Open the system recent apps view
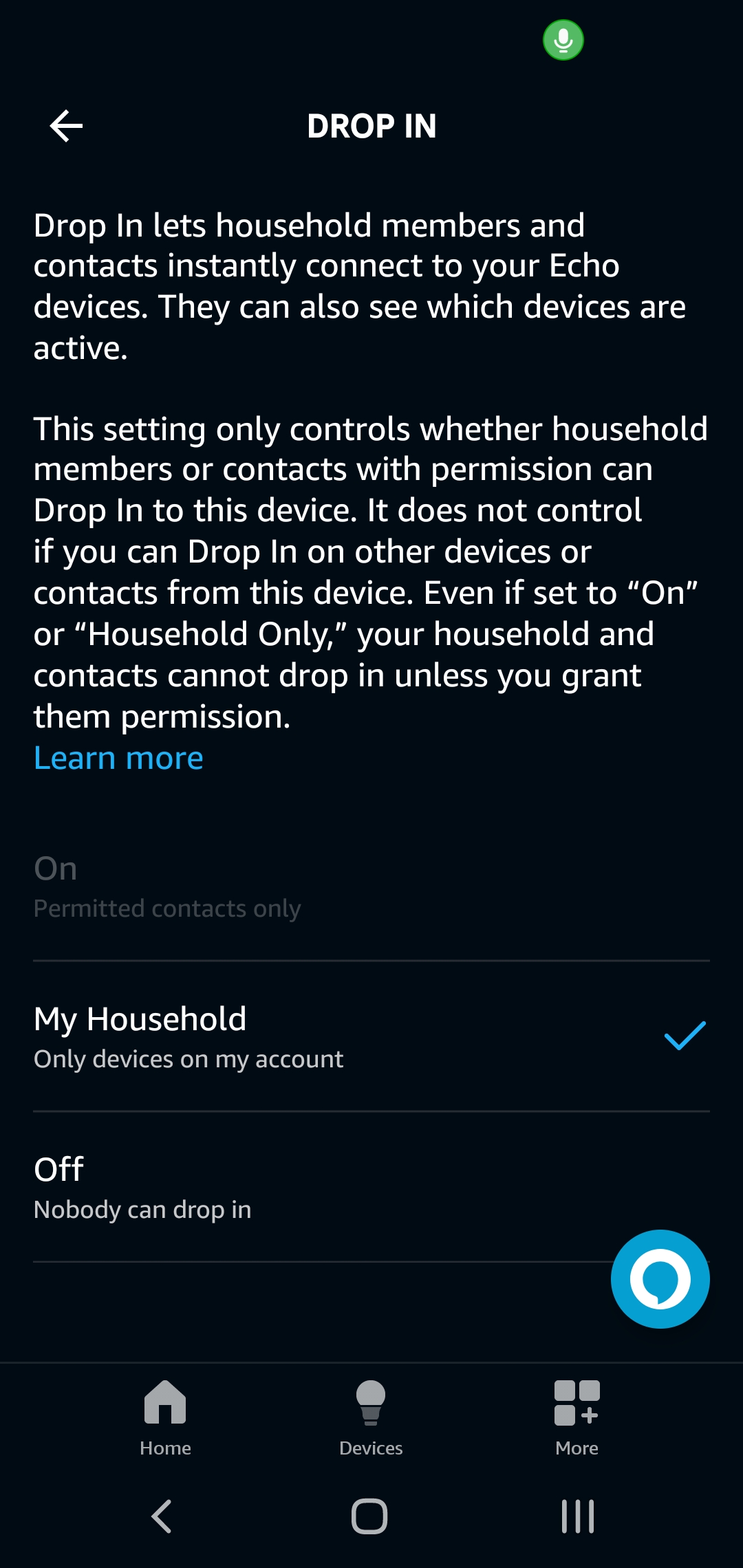This screenshot has height=1568, width=743. 577,1516
